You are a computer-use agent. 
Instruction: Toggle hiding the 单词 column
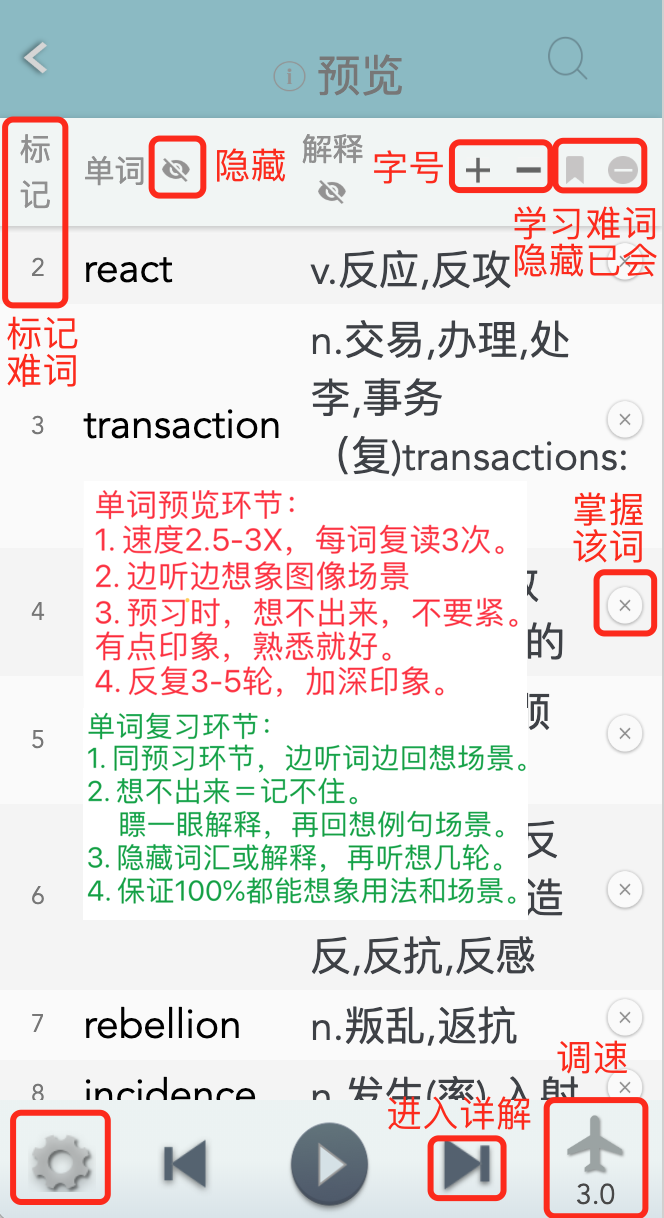[x=176, y=169]
